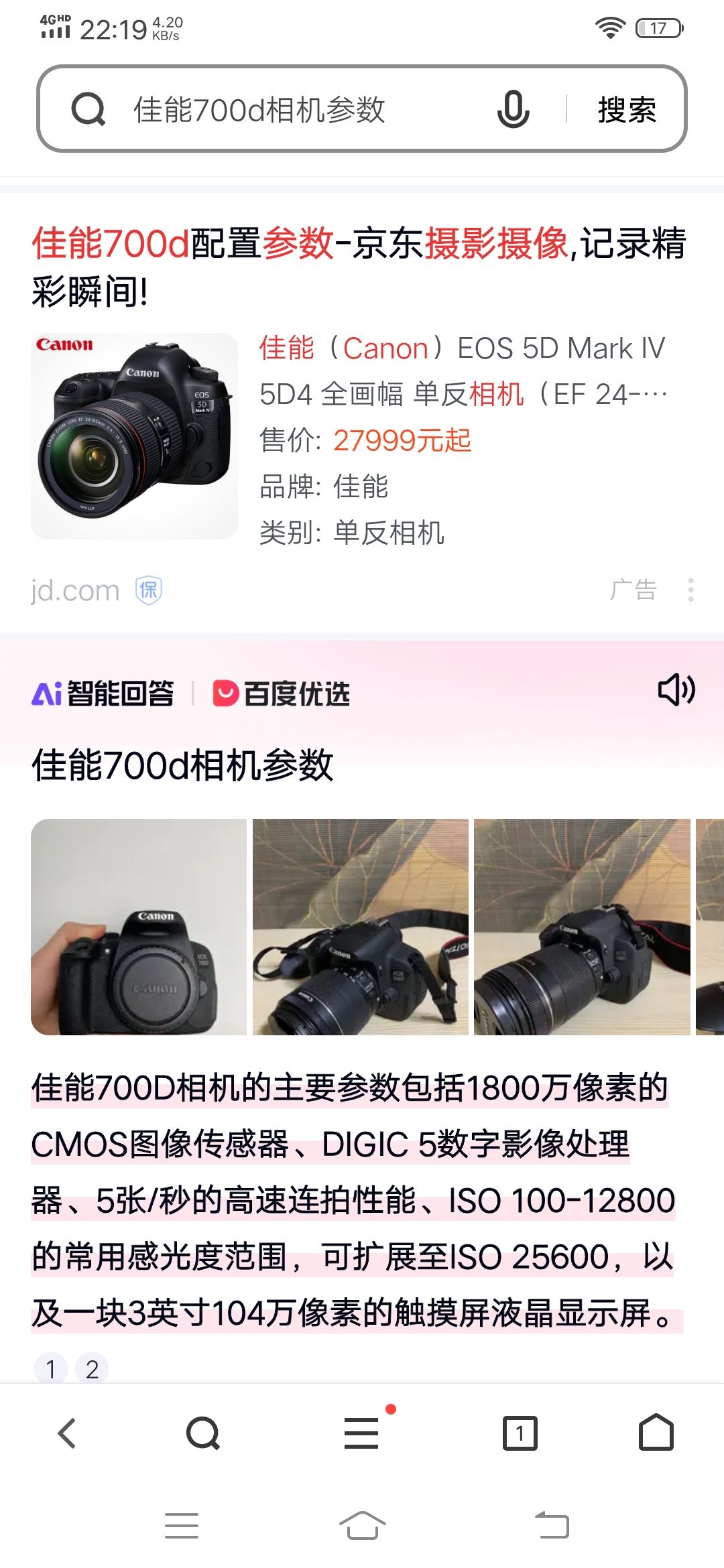The image size is (724, 1568).
Task: Open source reference 2
Action: tap(92, 1368)
